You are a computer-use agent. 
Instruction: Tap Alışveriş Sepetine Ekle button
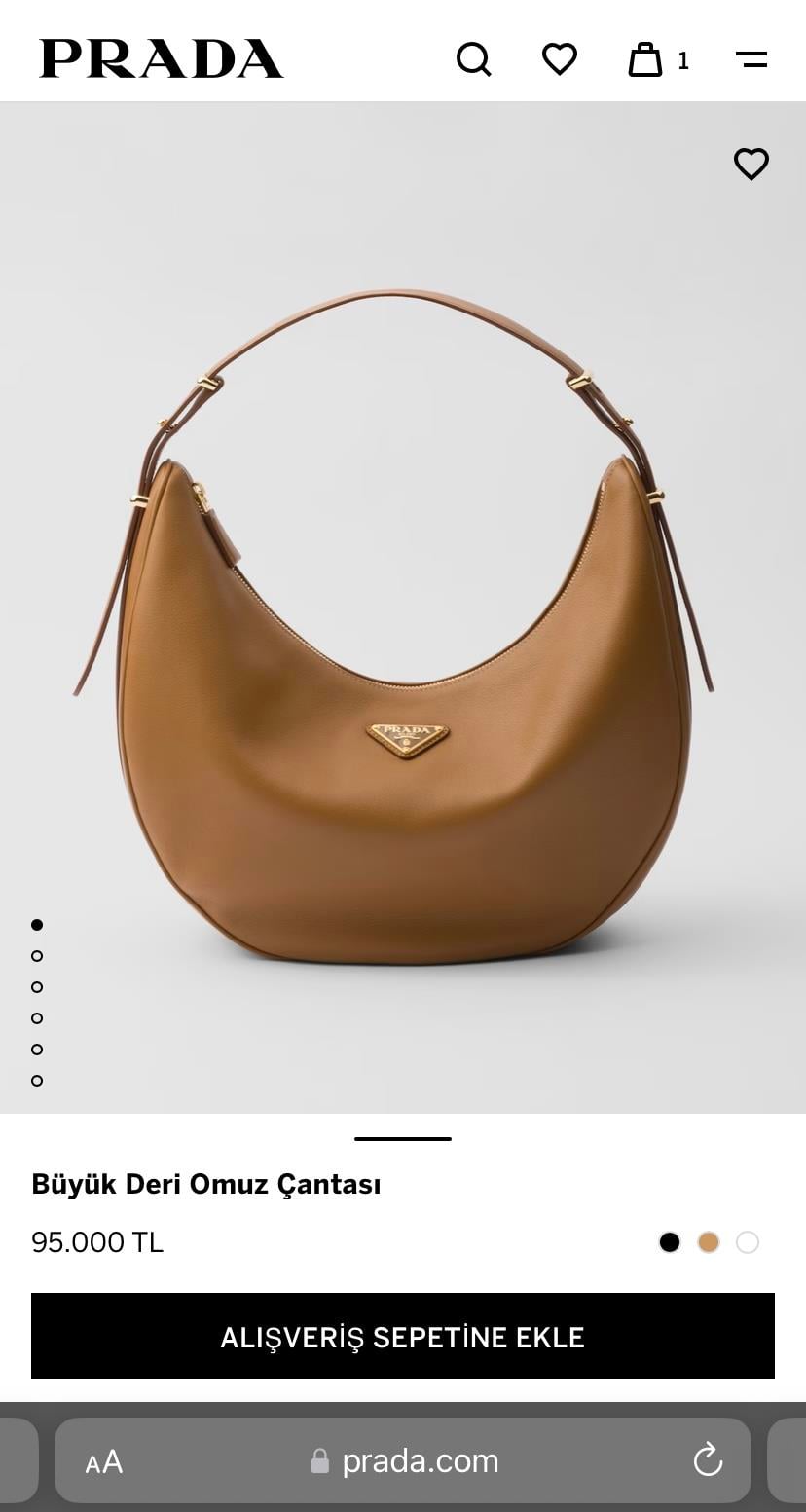point(403,1336)
